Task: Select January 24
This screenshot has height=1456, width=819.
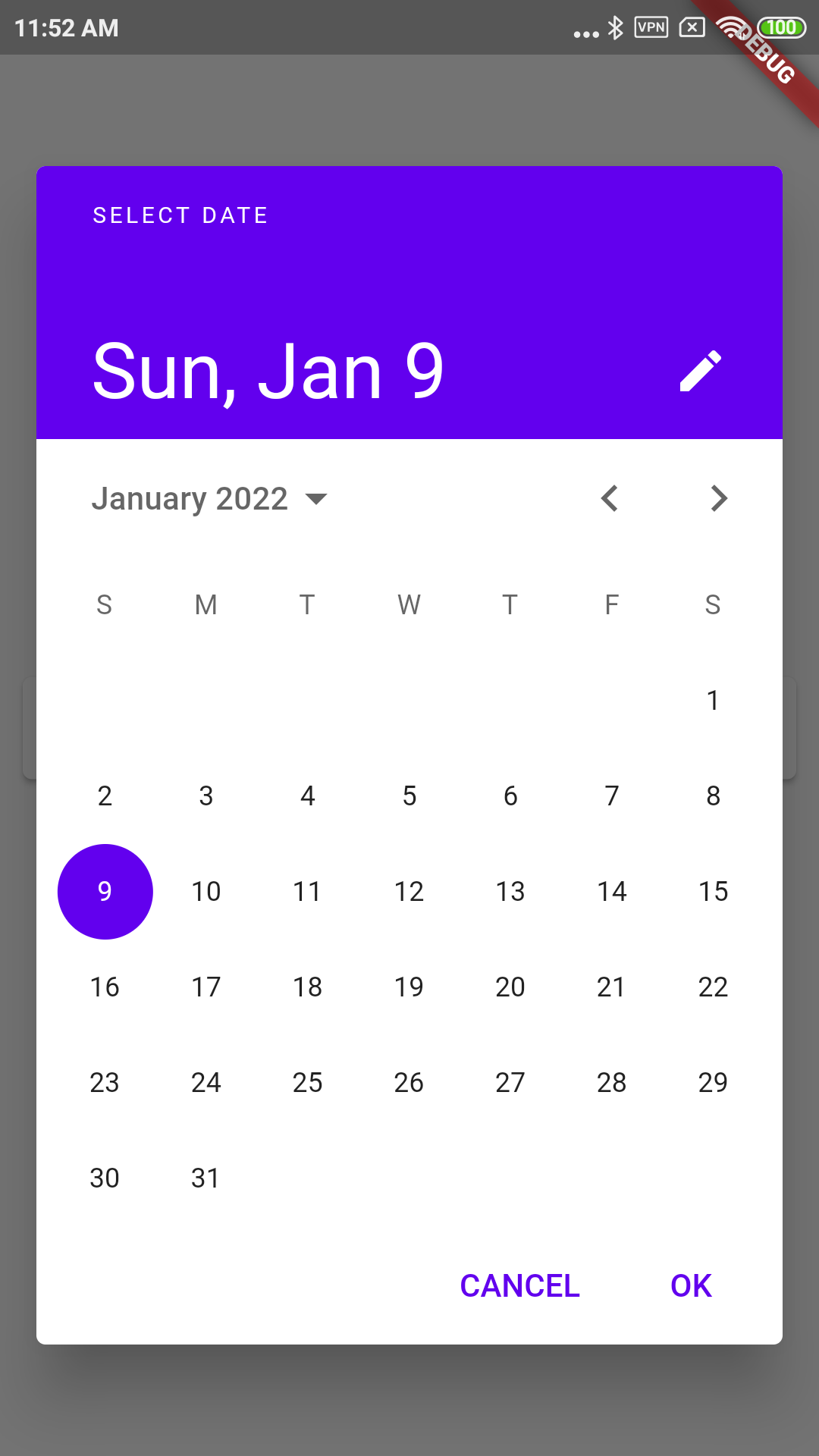Action: click(206, 1082)
